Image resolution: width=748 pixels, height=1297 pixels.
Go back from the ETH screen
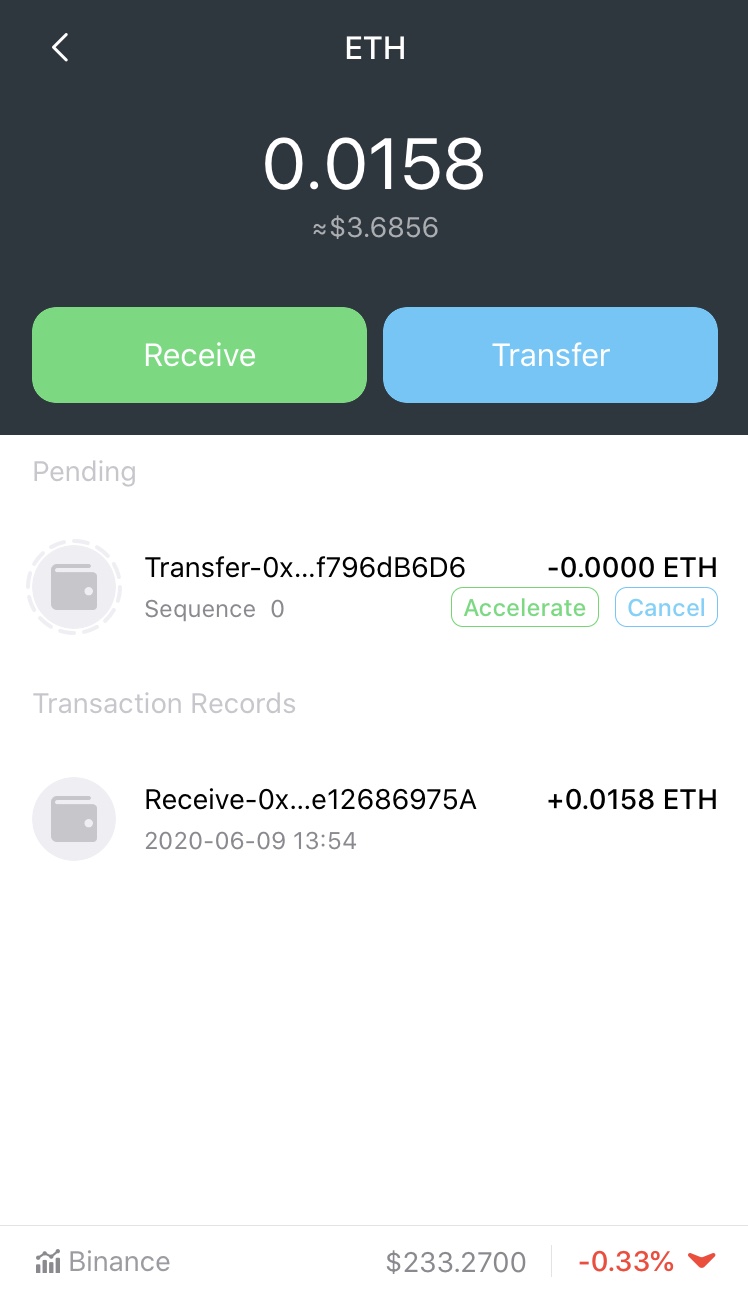coord(61,47)
